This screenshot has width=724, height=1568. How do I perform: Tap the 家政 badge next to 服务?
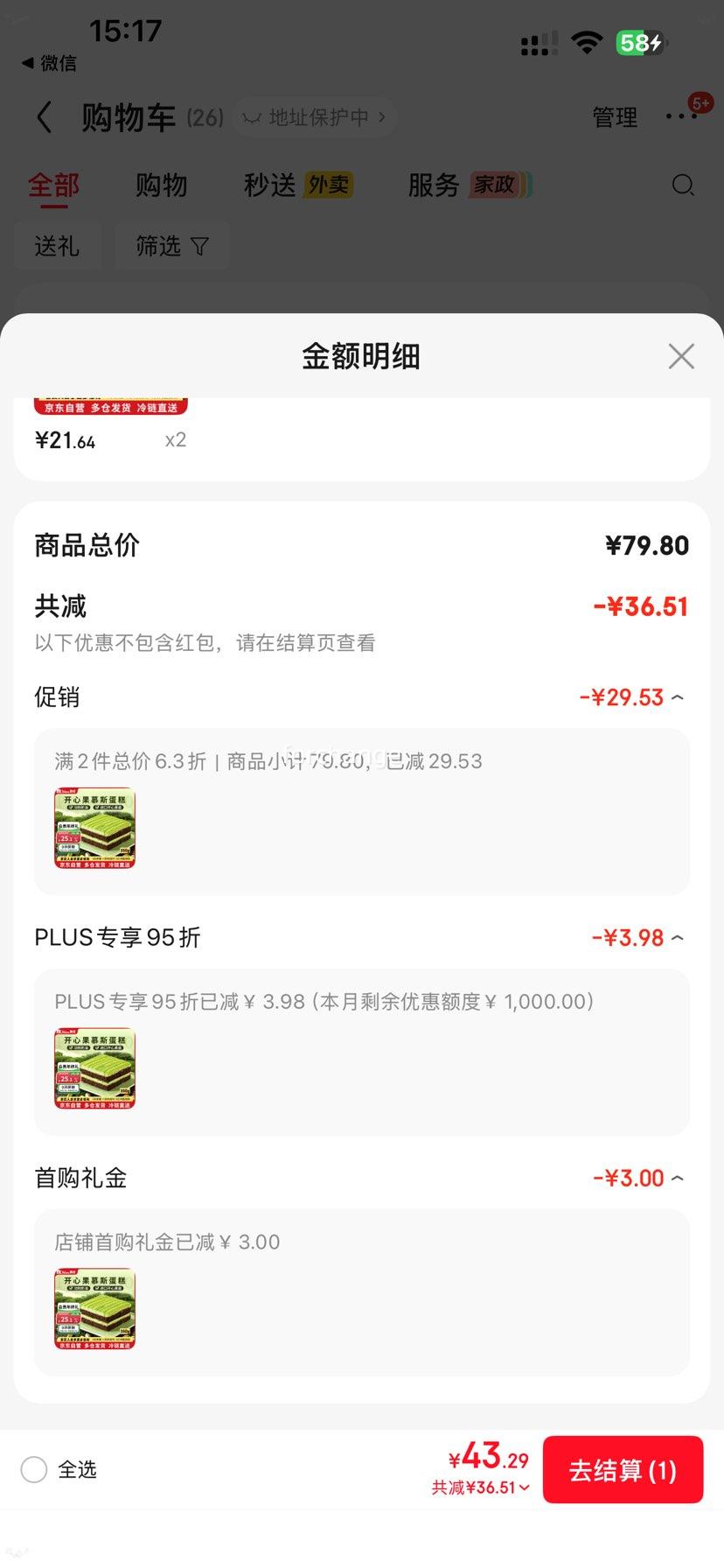pyautogui.click(x=498, y=185)
